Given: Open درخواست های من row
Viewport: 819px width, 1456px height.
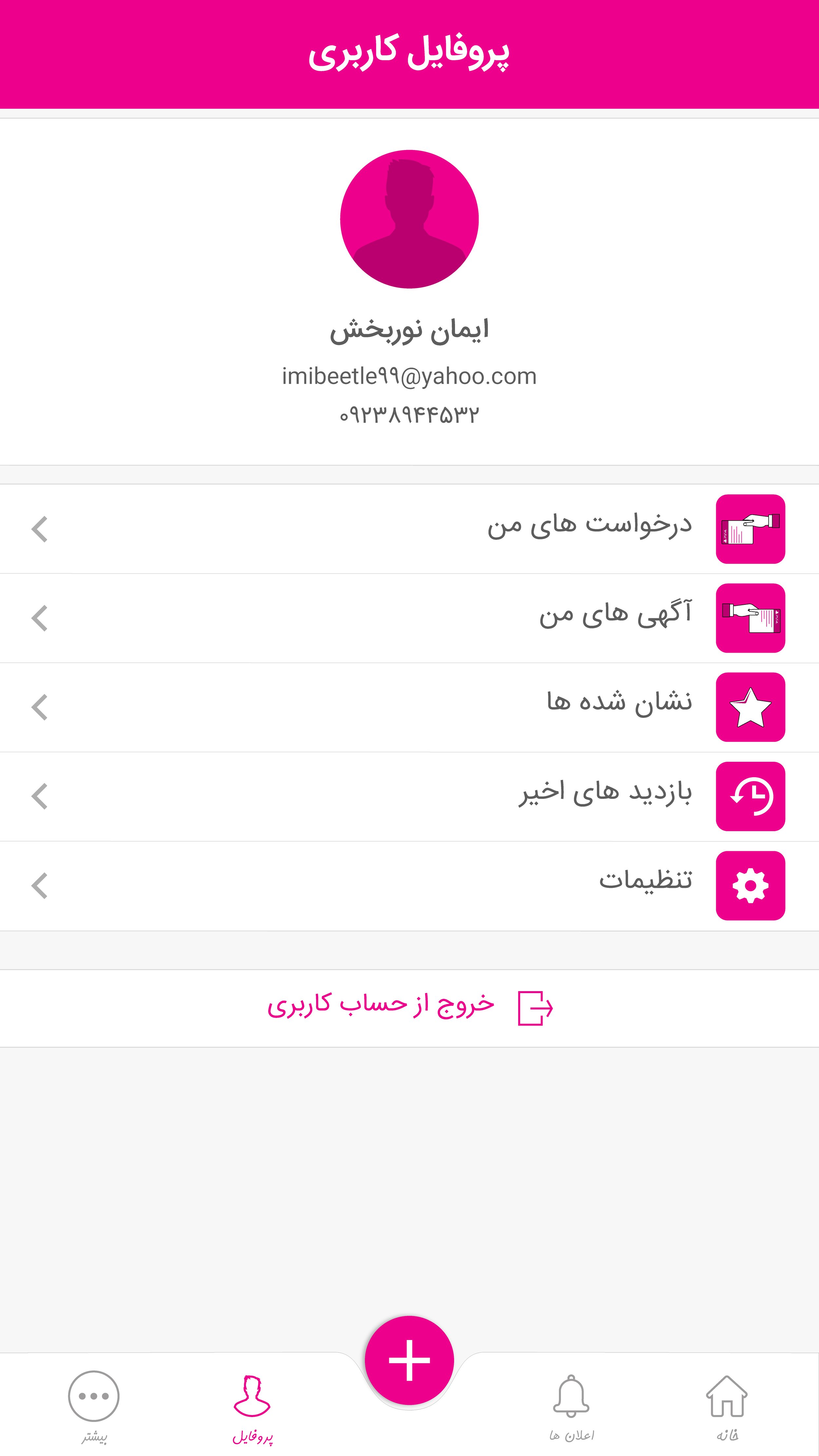Looking at the screenshot, I should pos(409,529).
